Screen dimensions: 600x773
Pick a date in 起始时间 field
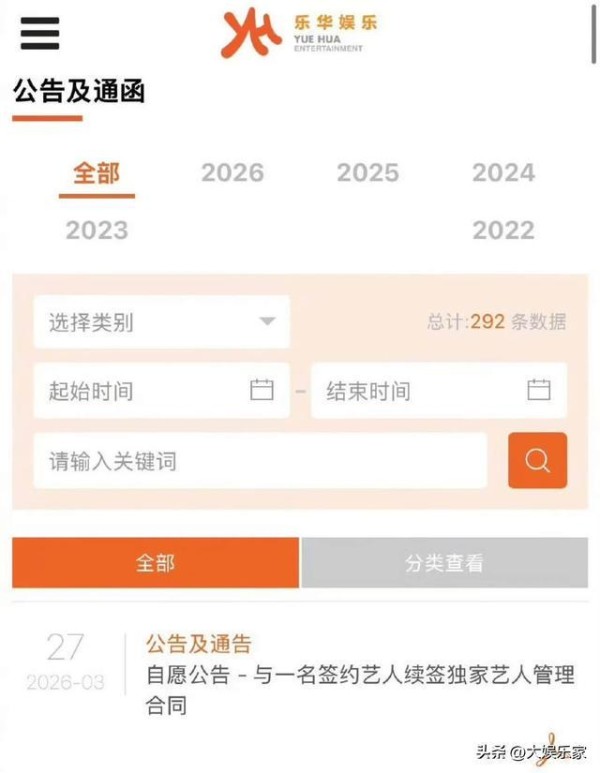pyautogui.click(x=161, y=391)
